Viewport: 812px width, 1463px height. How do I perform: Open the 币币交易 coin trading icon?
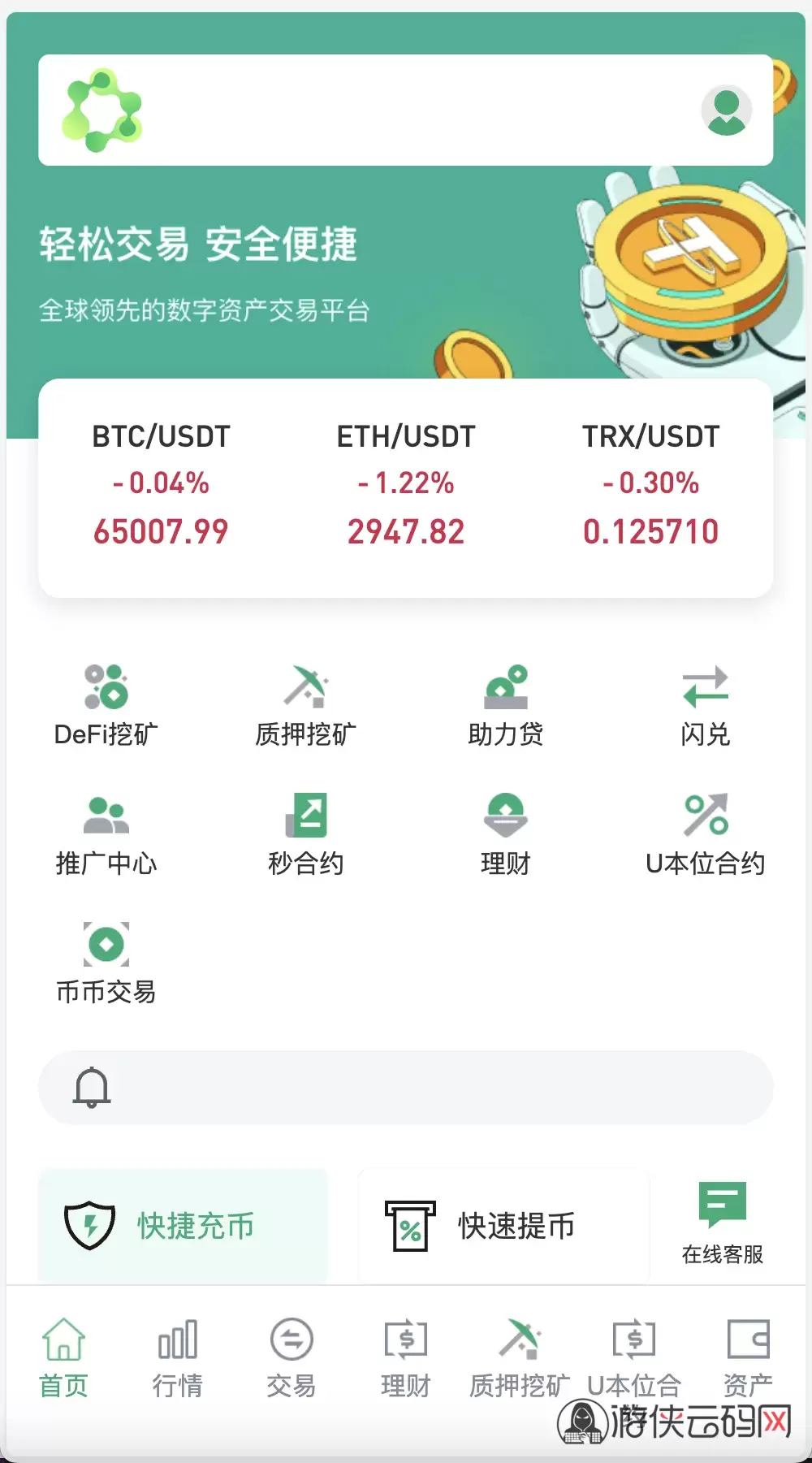(106, 945)
